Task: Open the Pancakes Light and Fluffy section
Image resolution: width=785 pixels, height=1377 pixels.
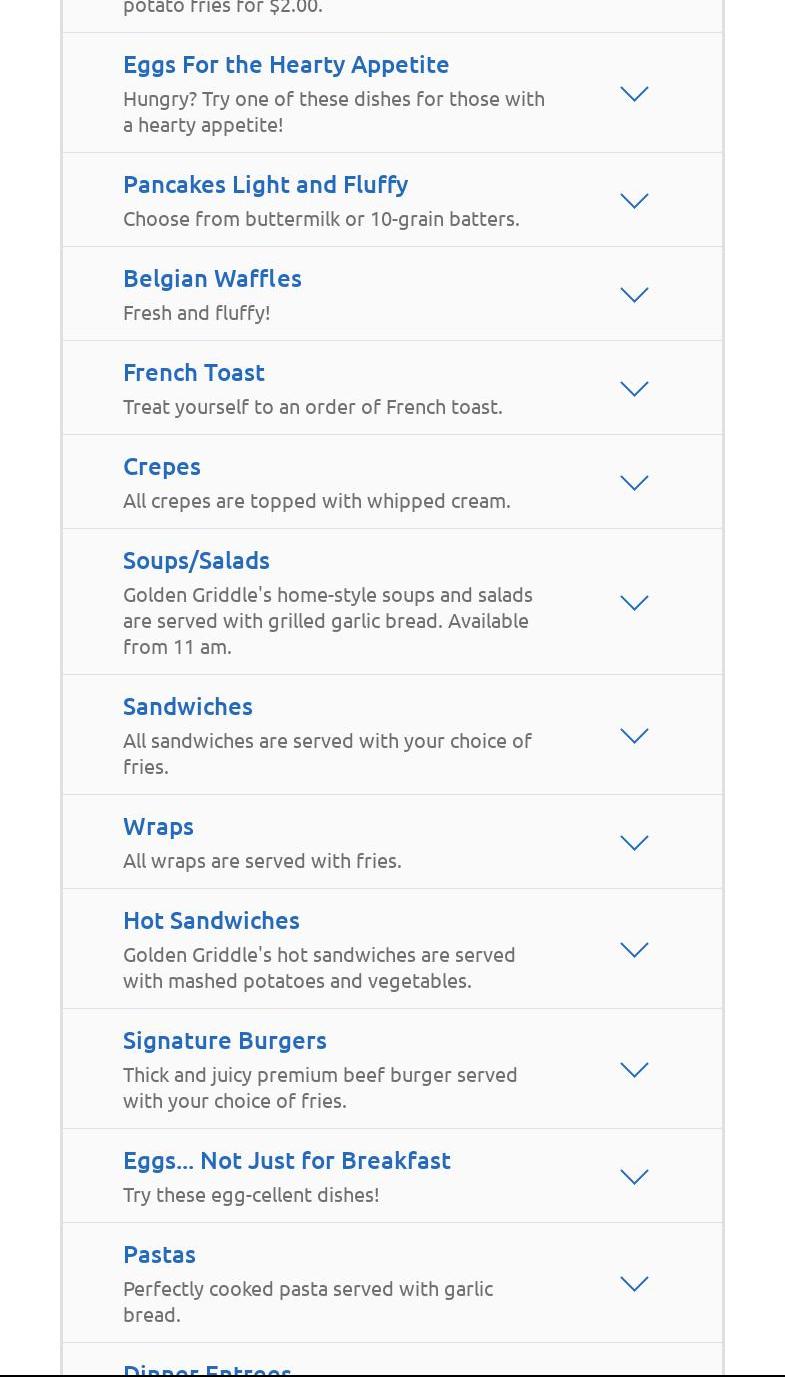Action: pyautogui.click(x=634, y=201)
